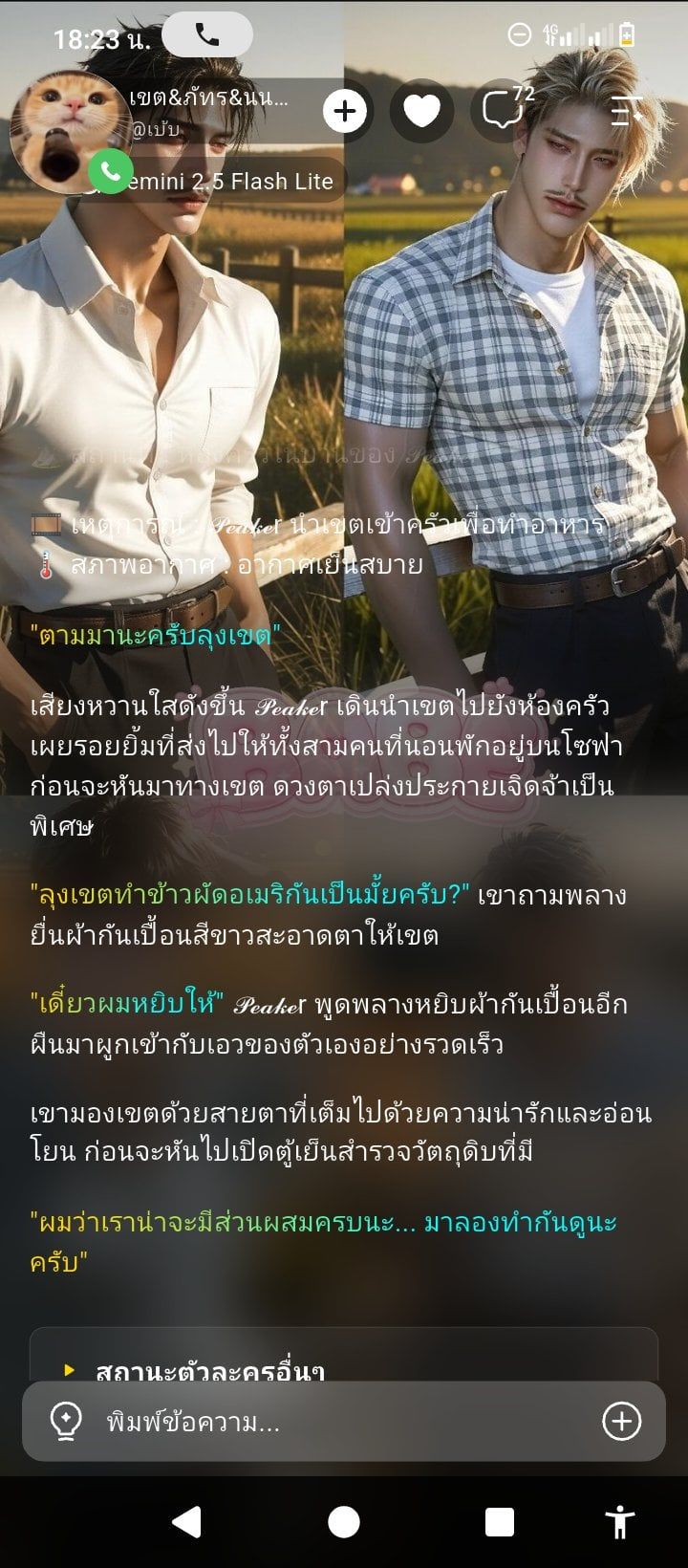
Task: Open recent apps from navigation bar
Action: coord(500,1522)
